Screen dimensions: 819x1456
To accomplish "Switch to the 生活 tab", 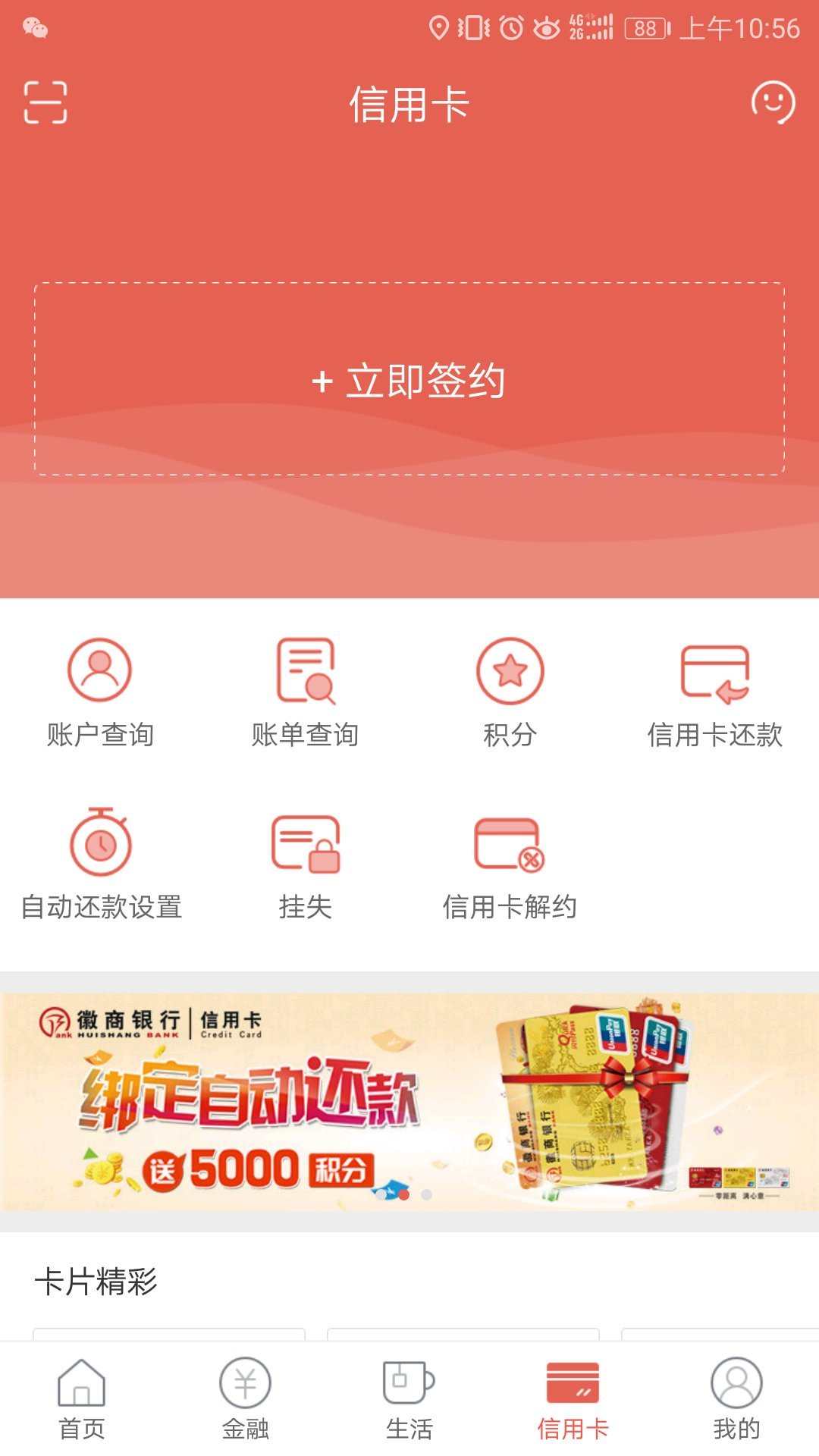I will pos(409,1399).
